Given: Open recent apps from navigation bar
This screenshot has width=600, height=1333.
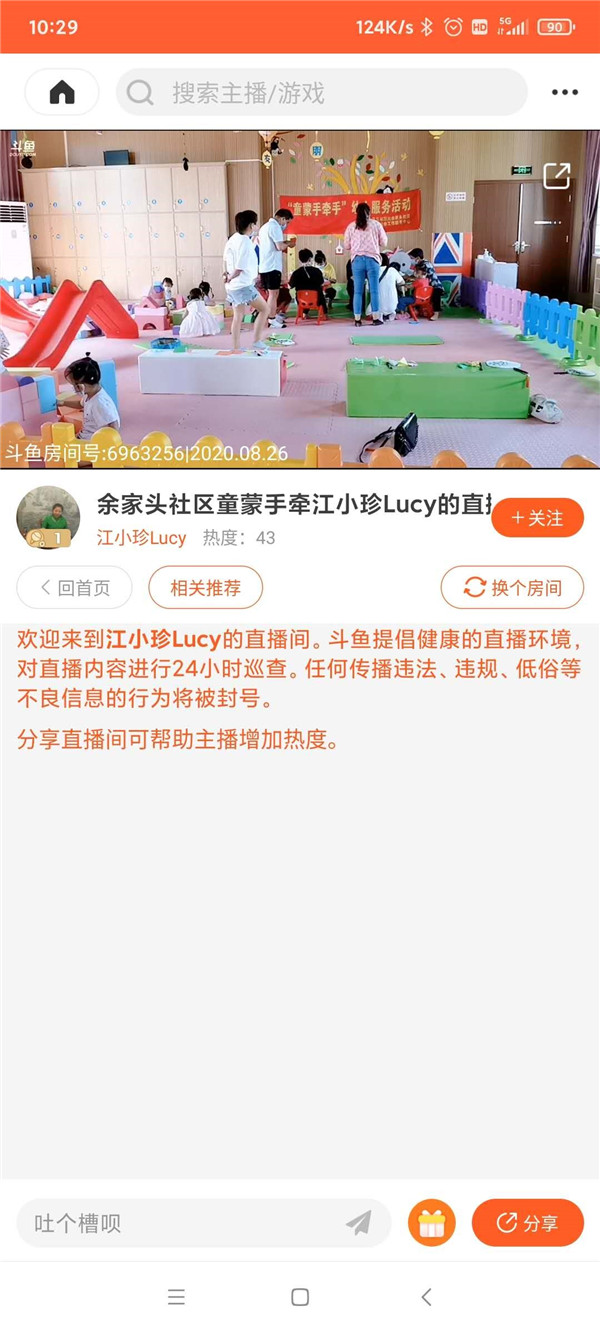Looking at the screenshot, I should [x=177, y=1297].
